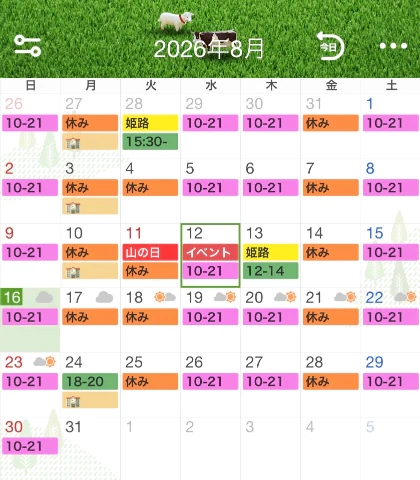Open July 28 with 姫路 15:30-
420x480 pixels.
pos(150,126)
